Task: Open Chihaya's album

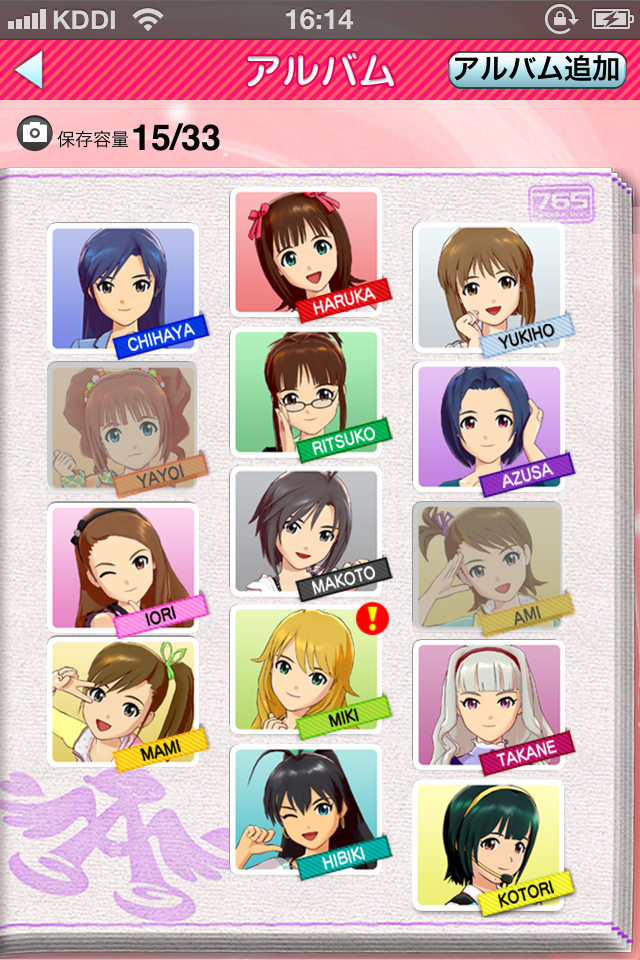Action: 122,290
